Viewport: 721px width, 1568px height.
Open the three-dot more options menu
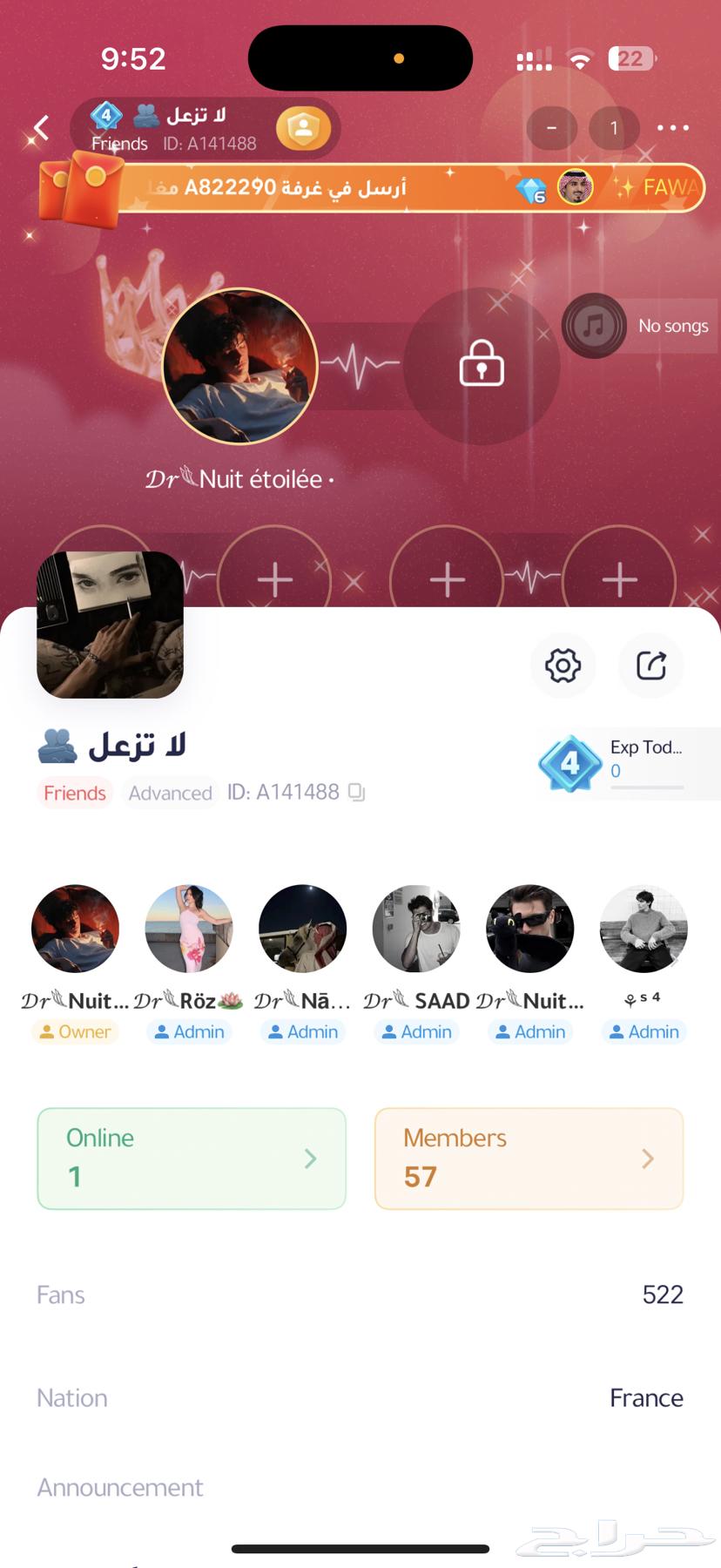673,128
